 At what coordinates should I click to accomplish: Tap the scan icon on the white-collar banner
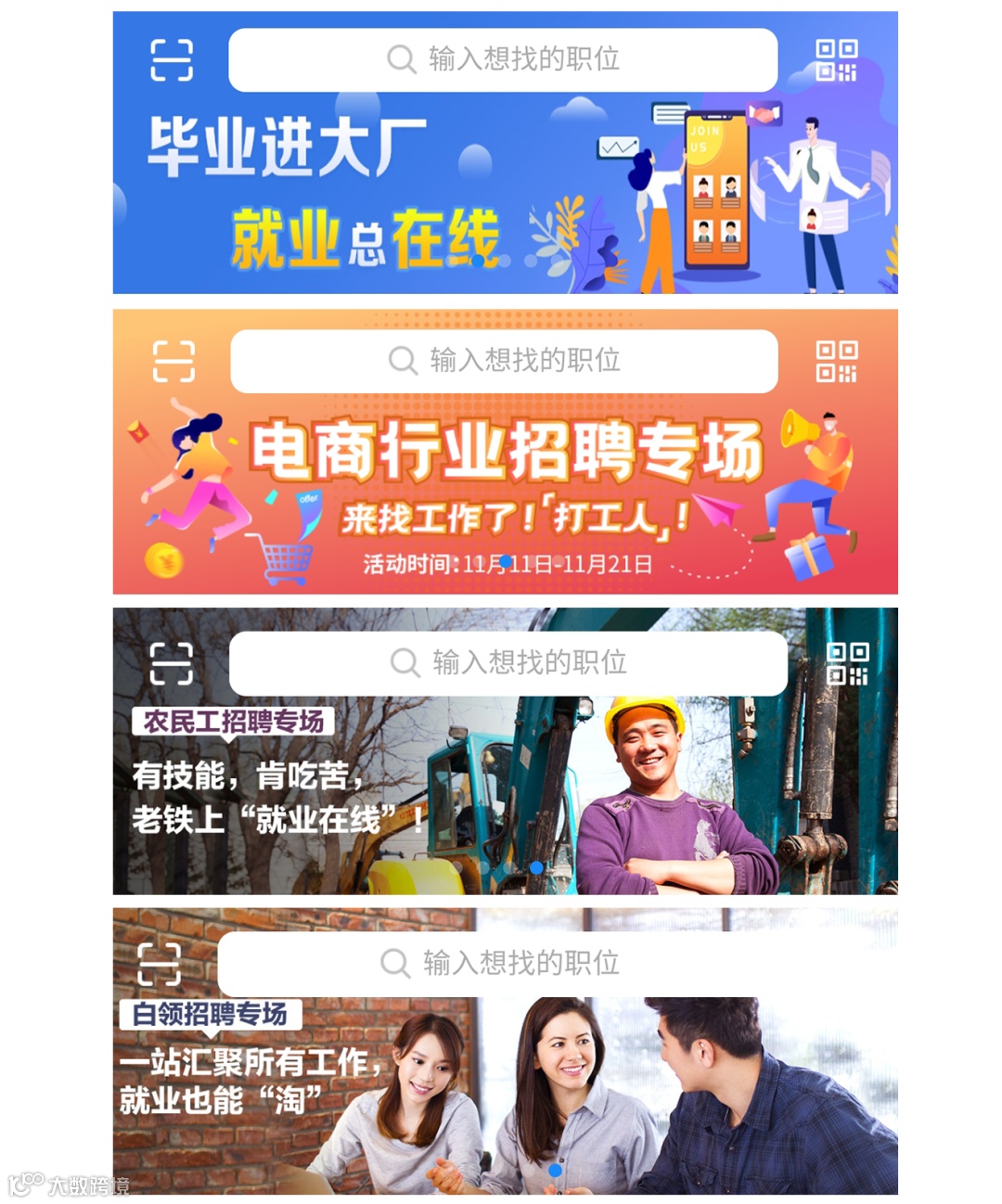(x=171, y=962)
